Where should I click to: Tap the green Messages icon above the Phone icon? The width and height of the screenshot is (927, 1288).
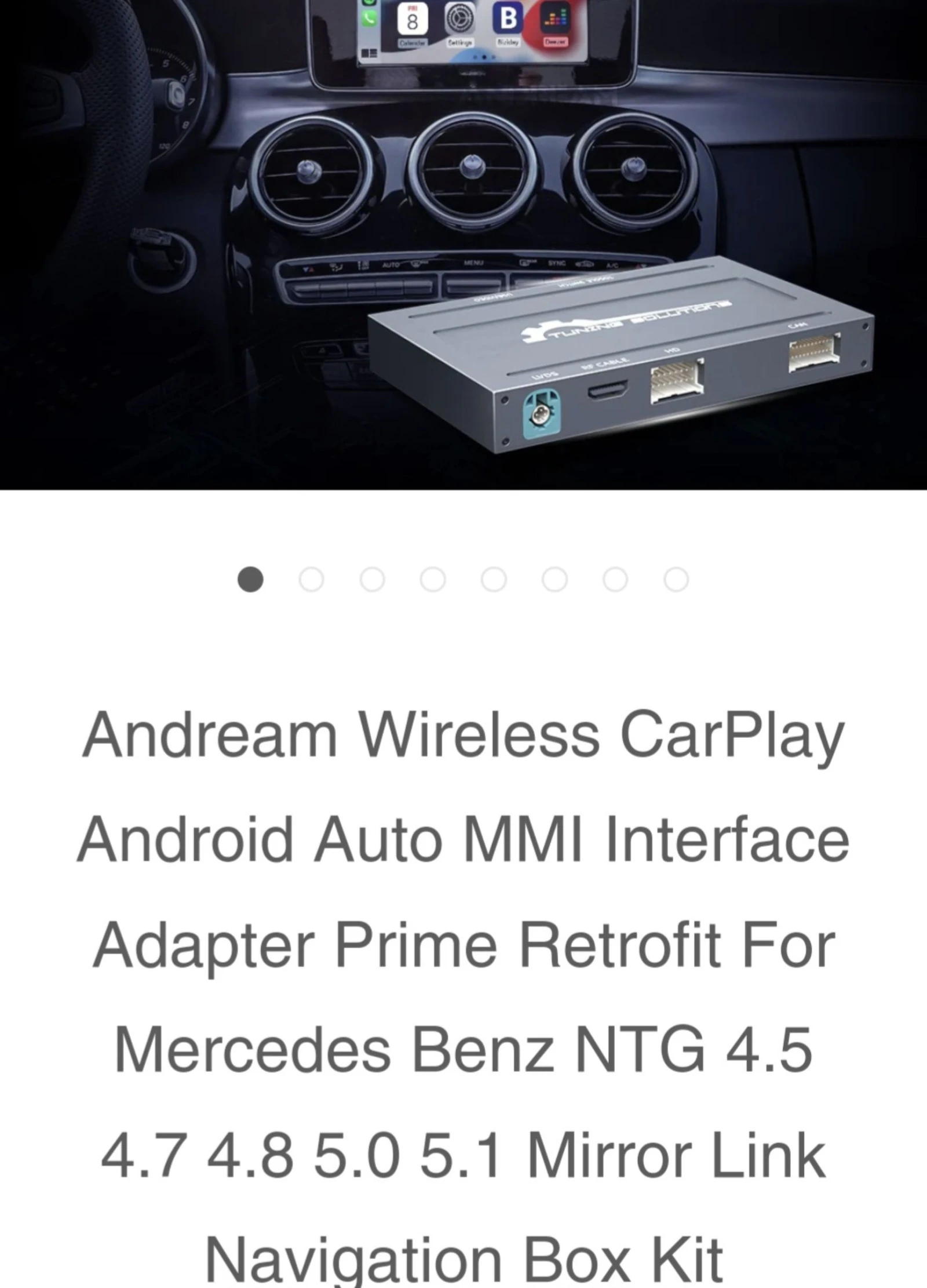(368, 3)
